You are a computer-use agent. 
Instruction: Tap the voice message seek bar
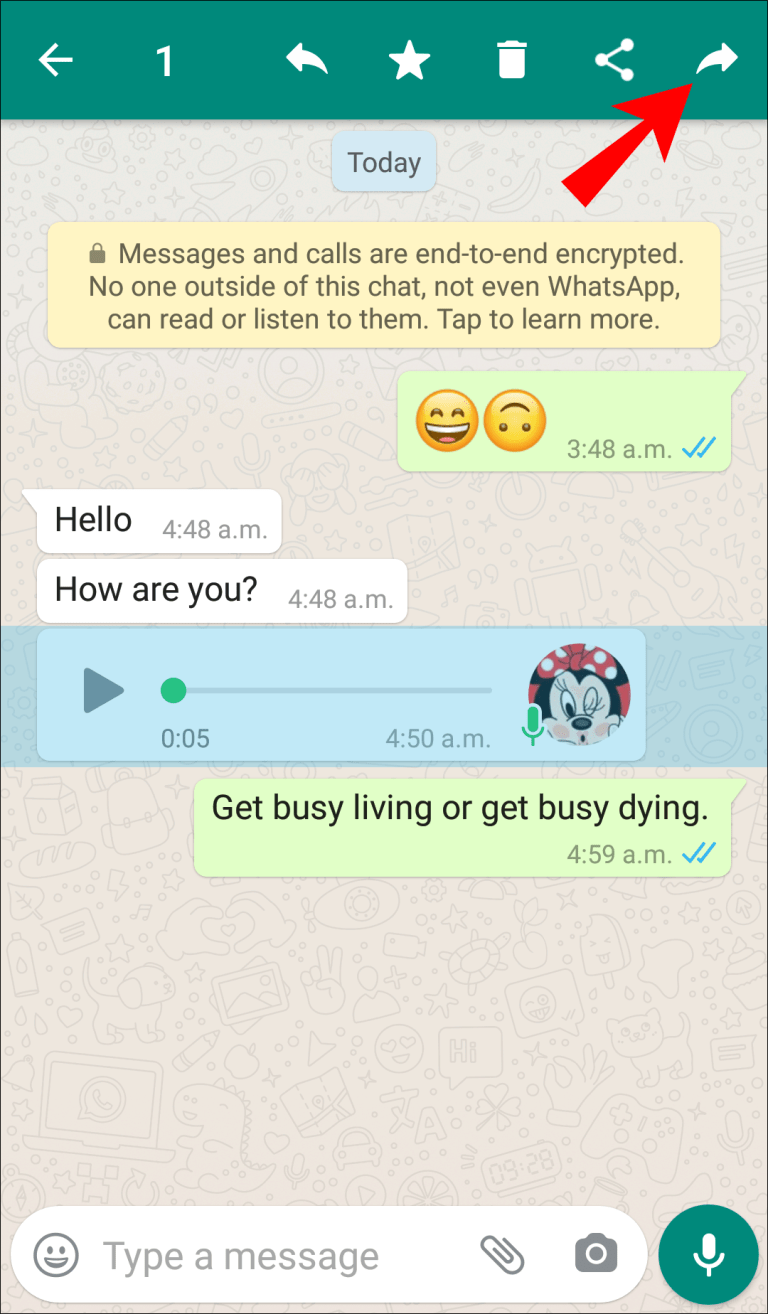(330, 690)
